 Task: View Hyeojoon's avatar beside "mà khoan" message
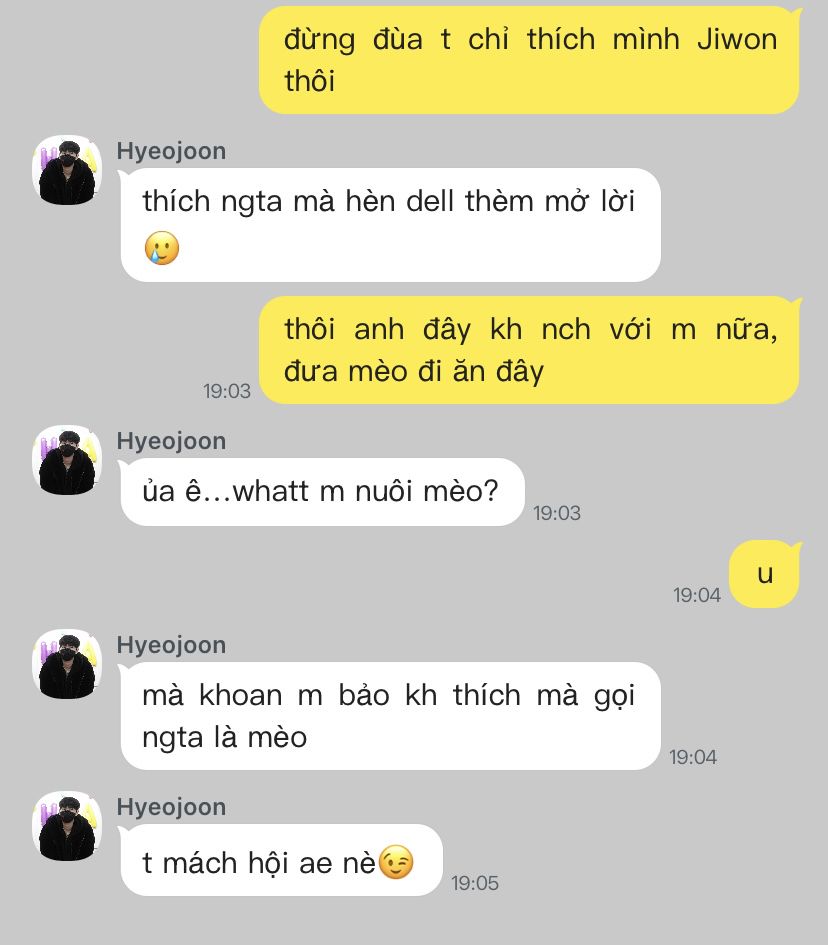click(67, 664)
